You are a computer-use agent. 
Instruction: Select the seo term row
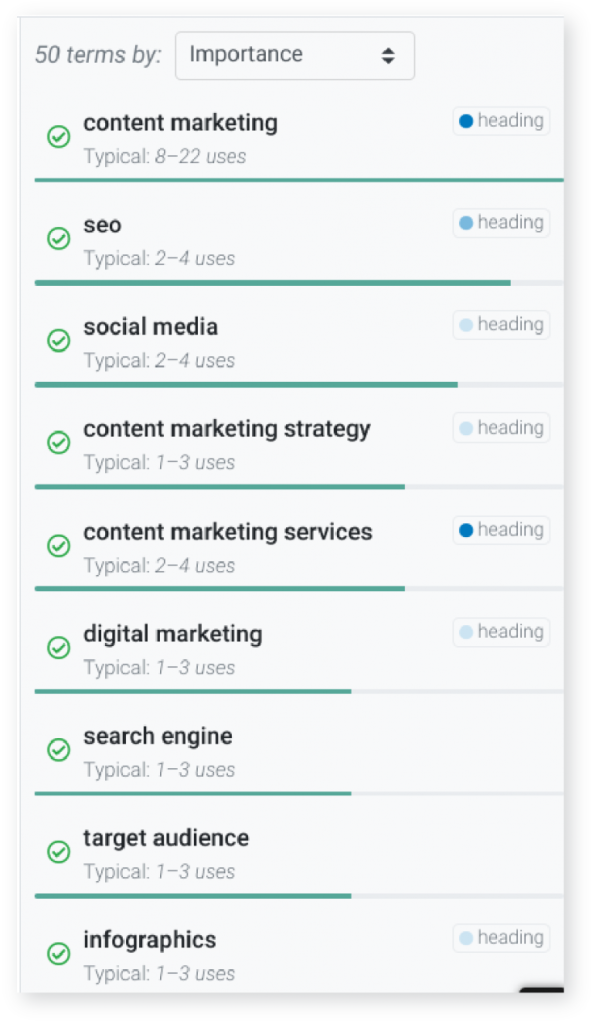point(102,225)
